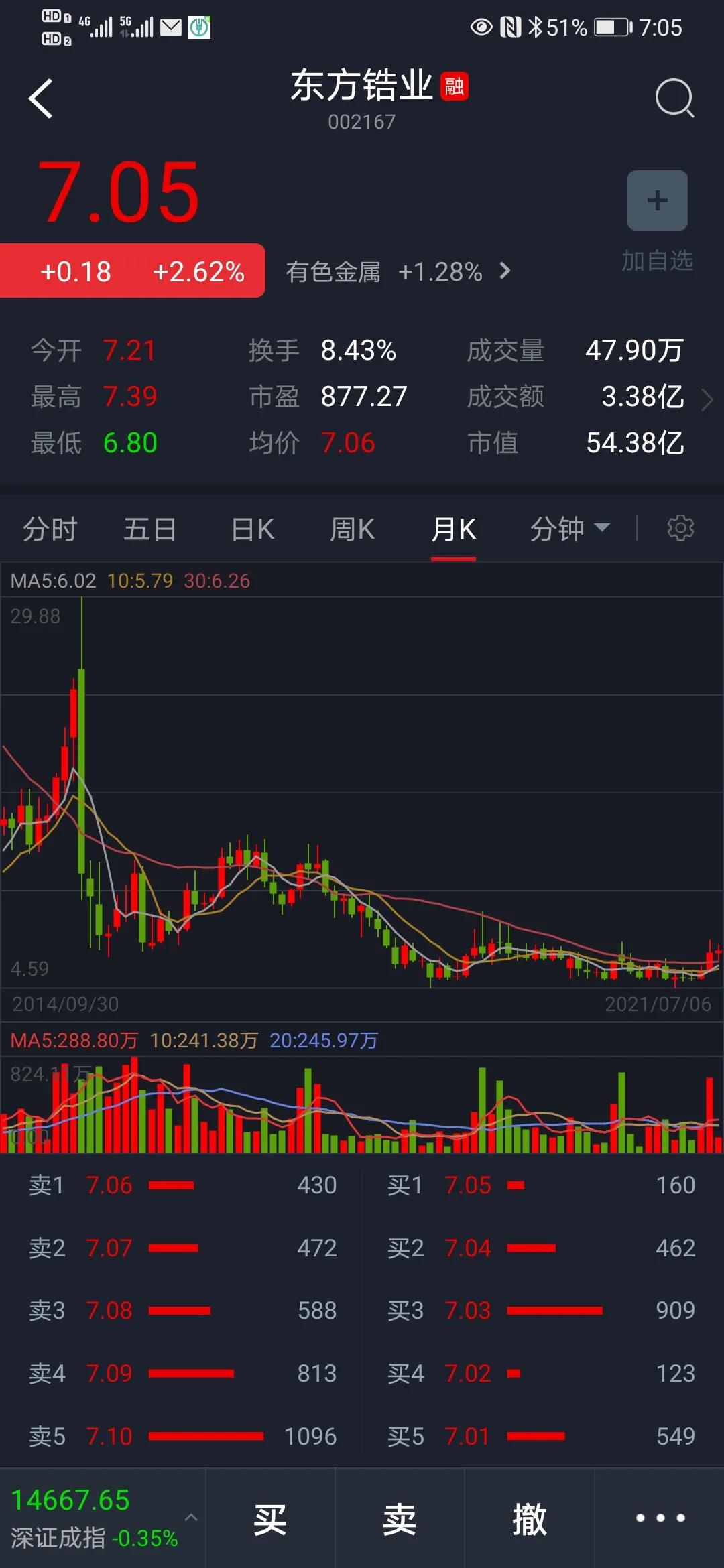Select the 卖1 7.06 order row

(x=181, y=1185)
